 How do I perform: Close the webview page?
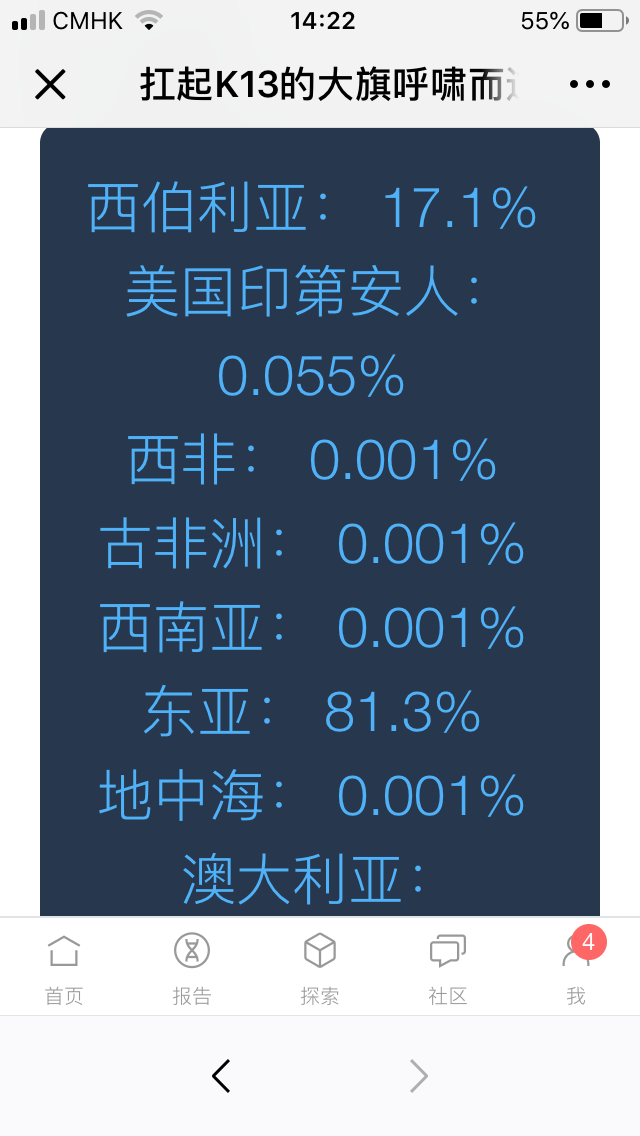coord(50,85)
